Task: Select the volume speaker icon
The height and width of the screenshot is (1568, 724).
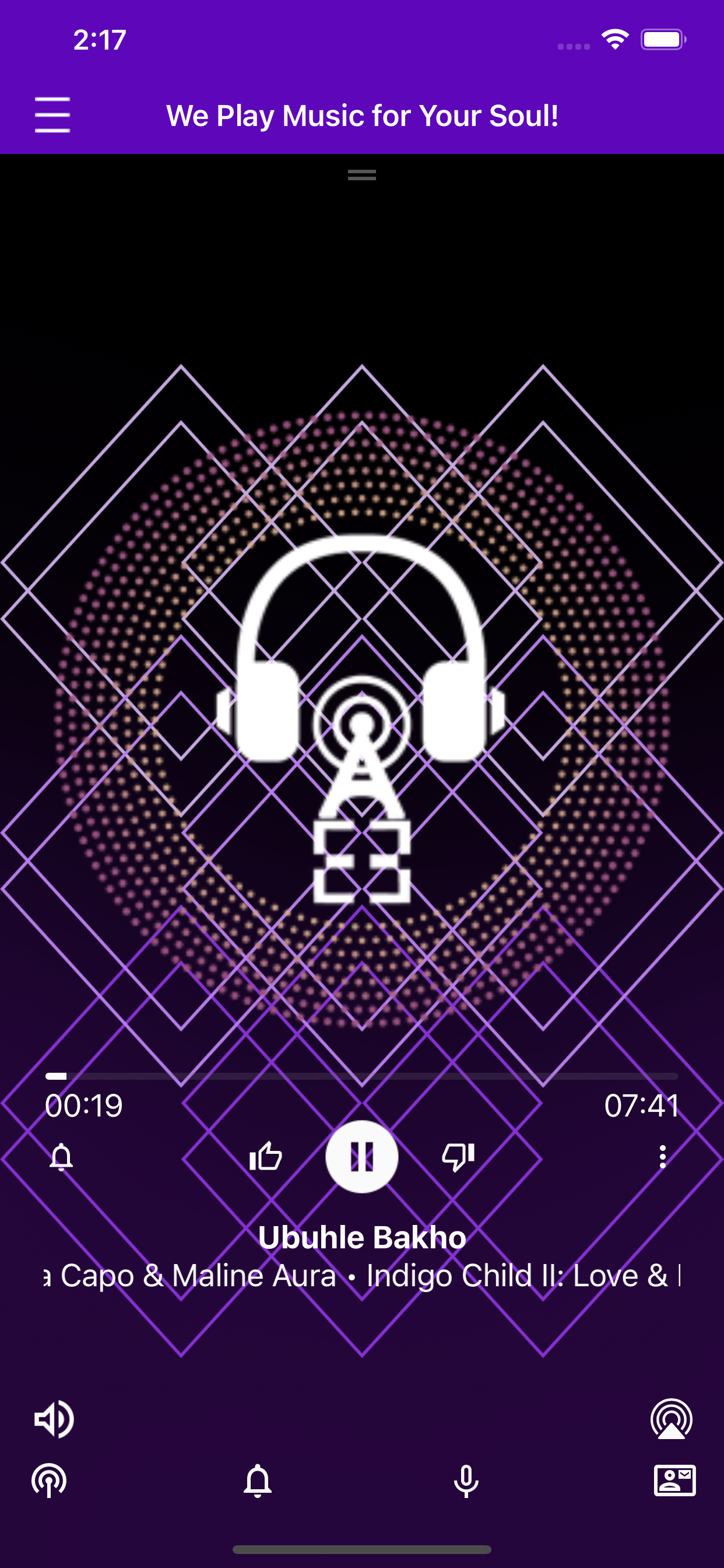Action: [54, 1419]
